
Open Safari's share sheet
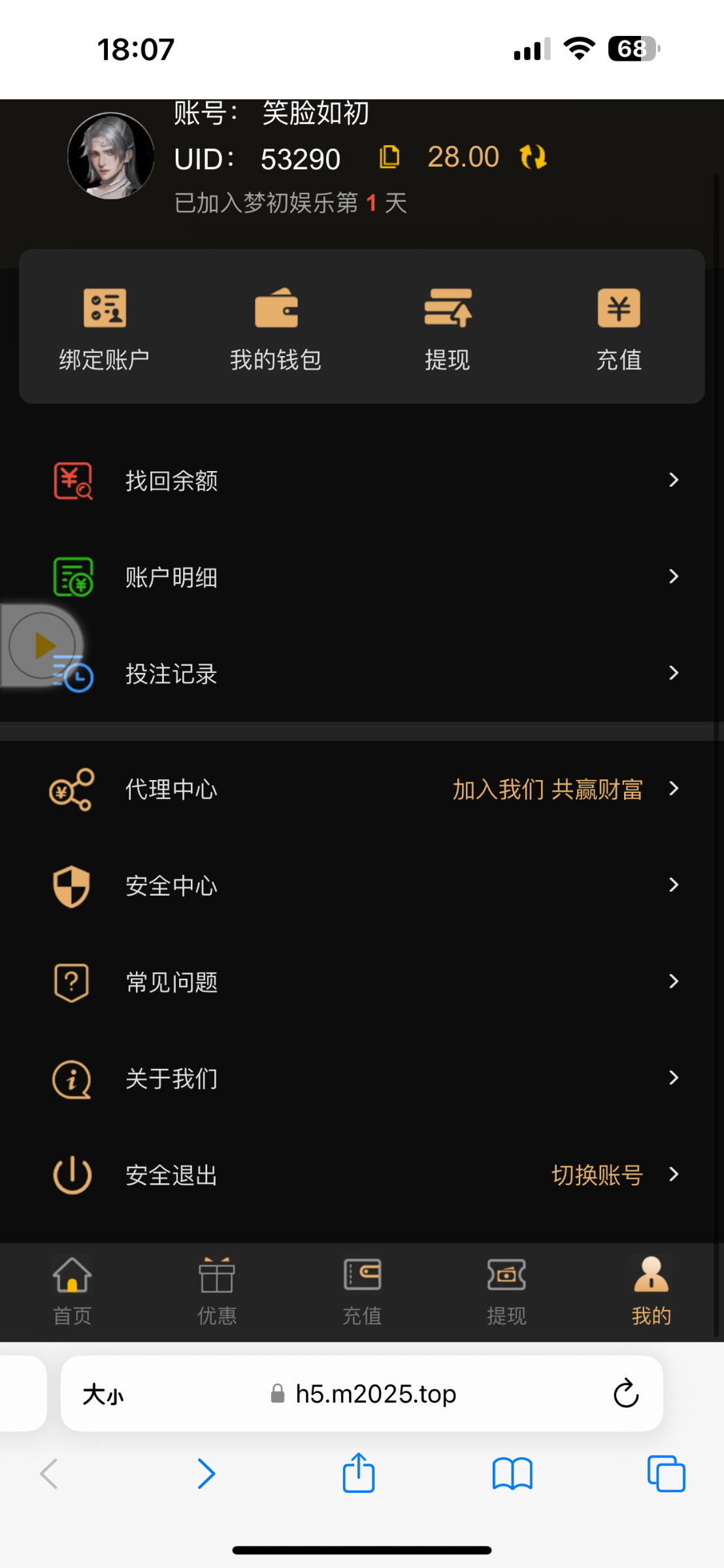[x=359, y=1474]
